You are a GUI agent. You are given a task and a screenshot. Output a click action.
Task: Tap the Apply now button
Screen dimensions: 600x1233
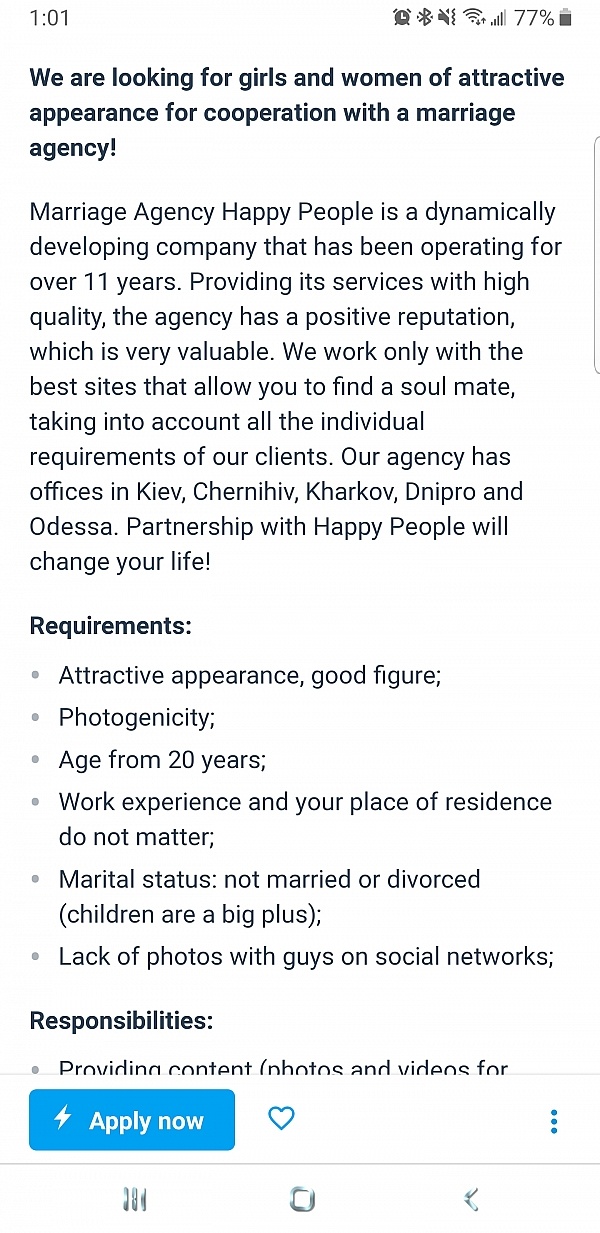[x=132, y=1120]
